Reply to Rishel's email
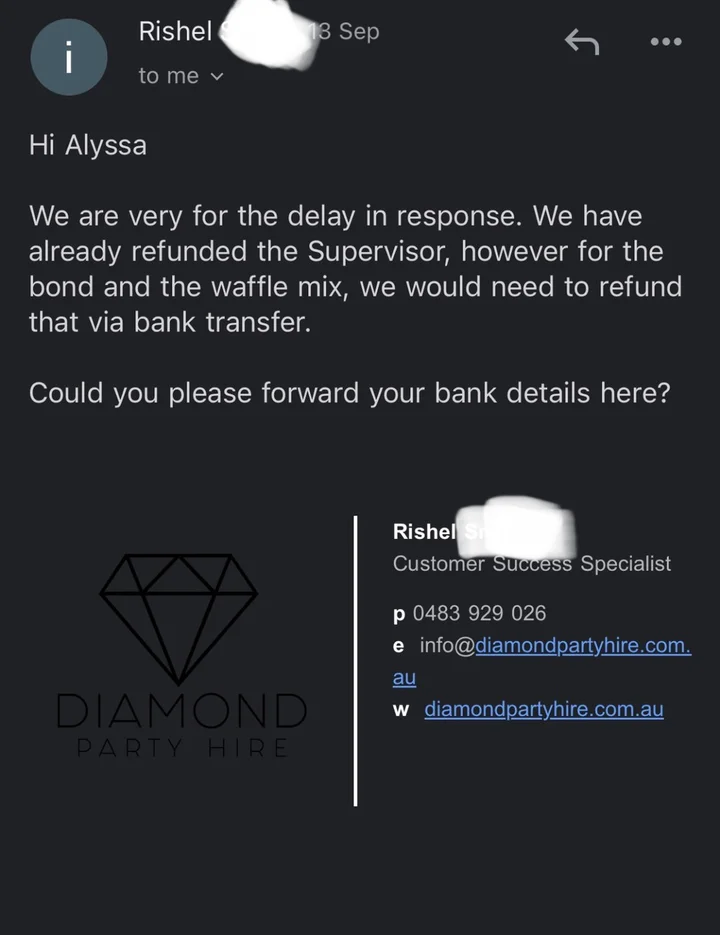This screenshot has width=720, height=935. click(x=582, y=42)
